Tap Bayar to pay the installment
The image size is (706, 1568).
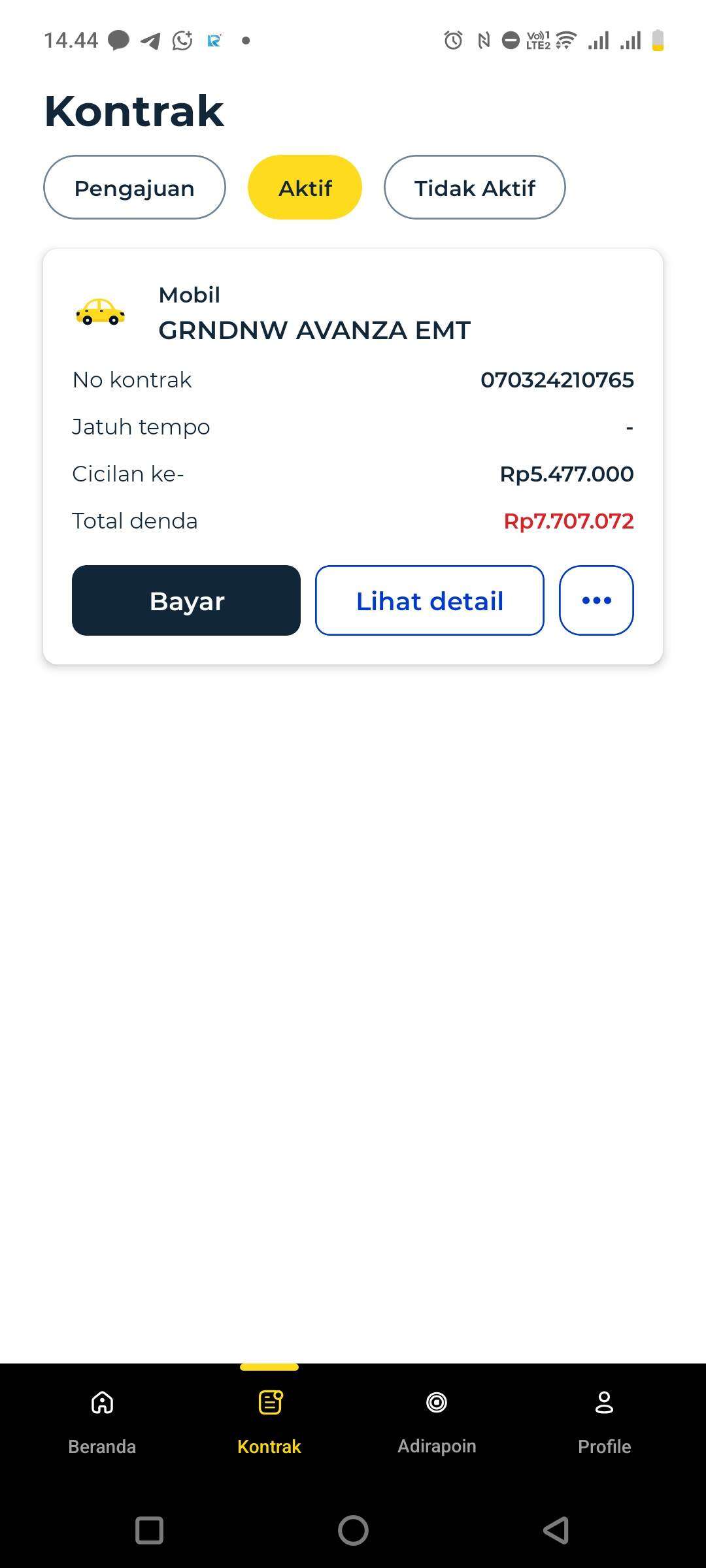pos(186,600)
